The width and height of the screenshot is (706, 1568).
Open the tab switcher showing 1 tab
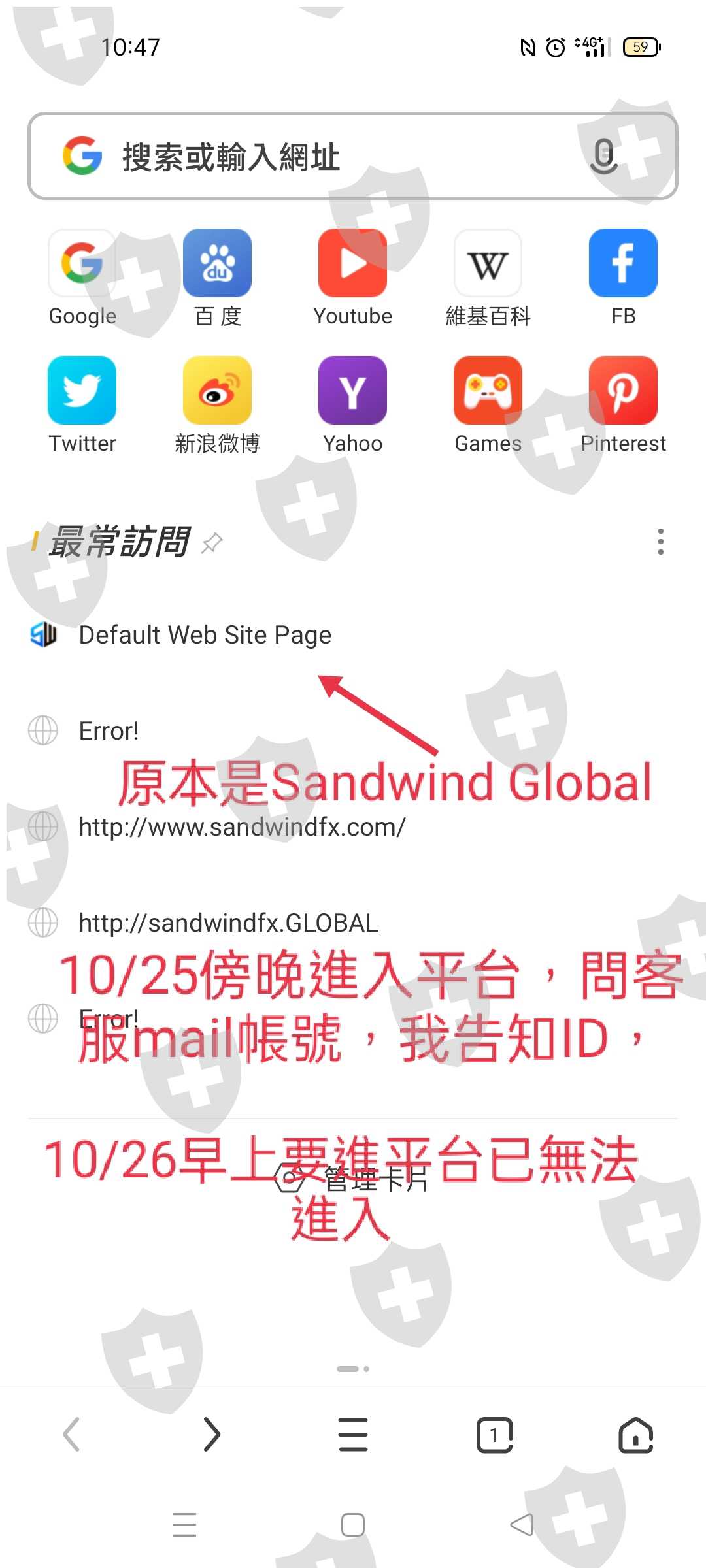tap(495, 1435)
